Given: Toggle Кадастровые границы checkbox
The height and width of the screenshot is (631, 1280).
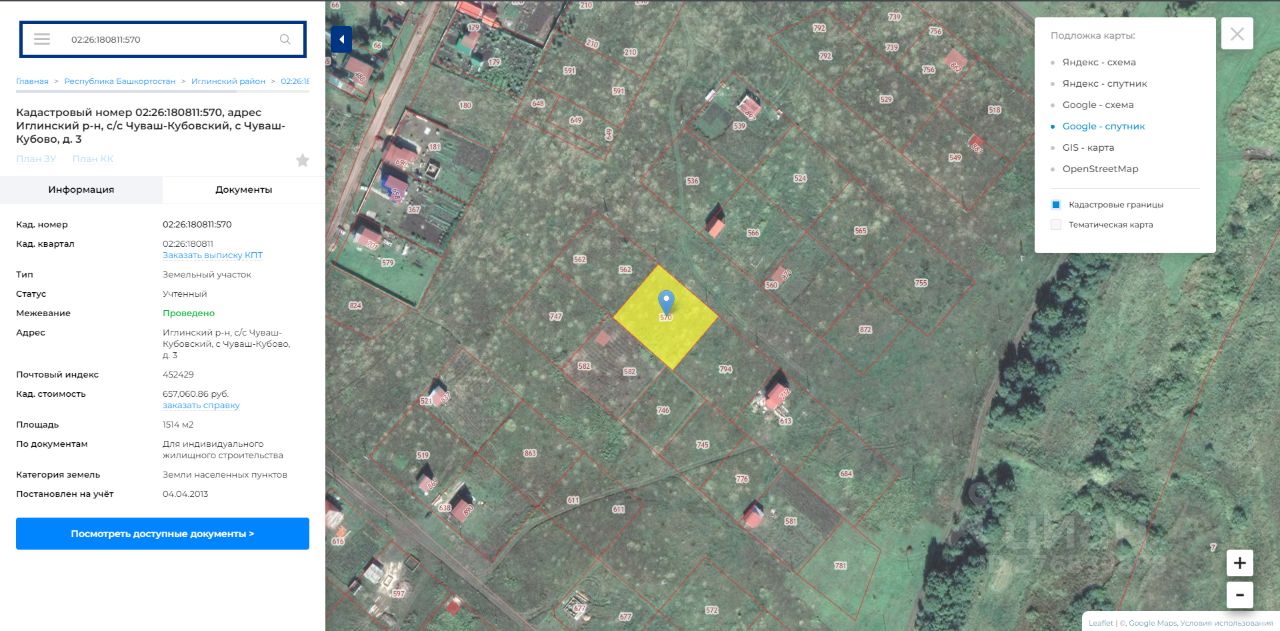Looking at the screenshot, I should (1056, 205).
